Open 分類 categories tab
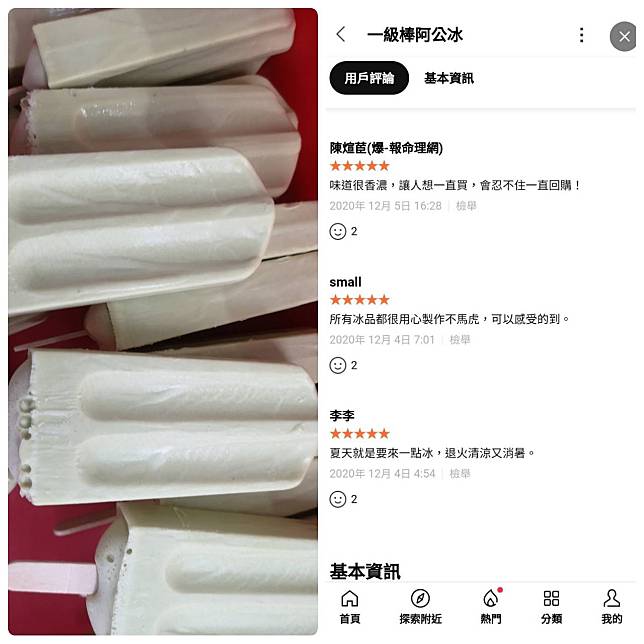 pyautogui.click(x=551, y=606)
